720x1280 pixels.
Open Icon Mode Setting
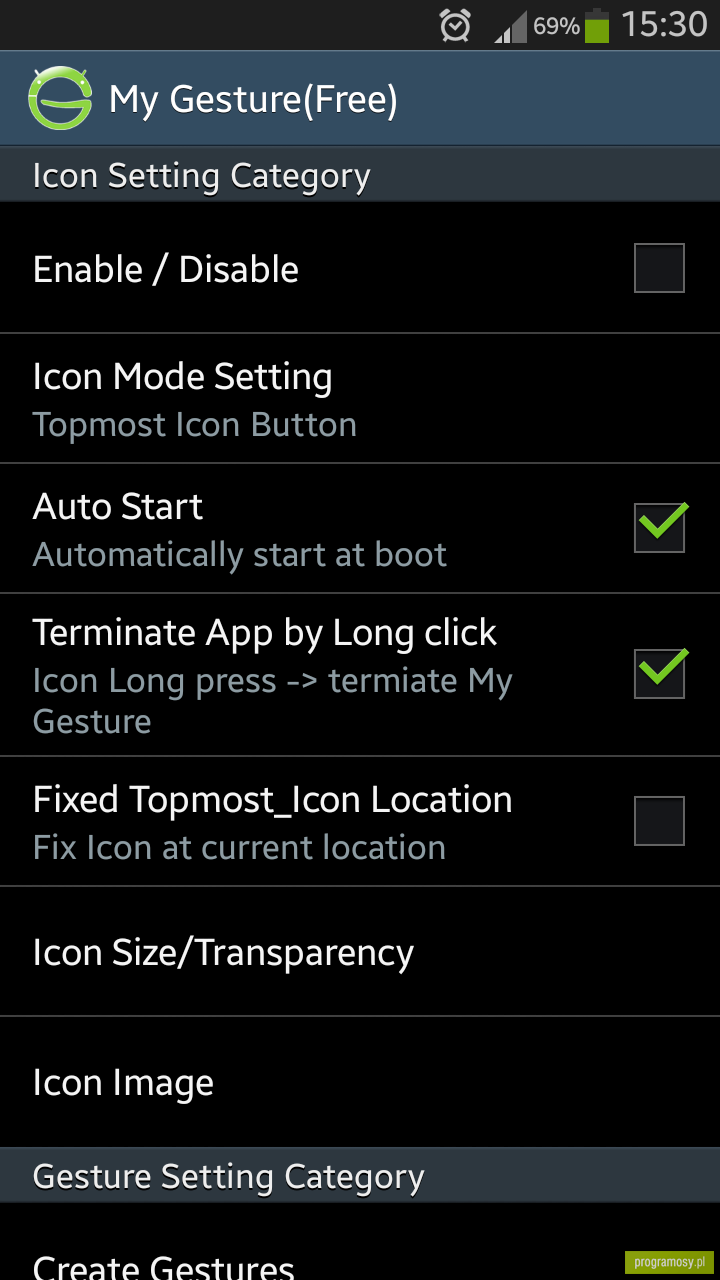[x=360, y=399]
